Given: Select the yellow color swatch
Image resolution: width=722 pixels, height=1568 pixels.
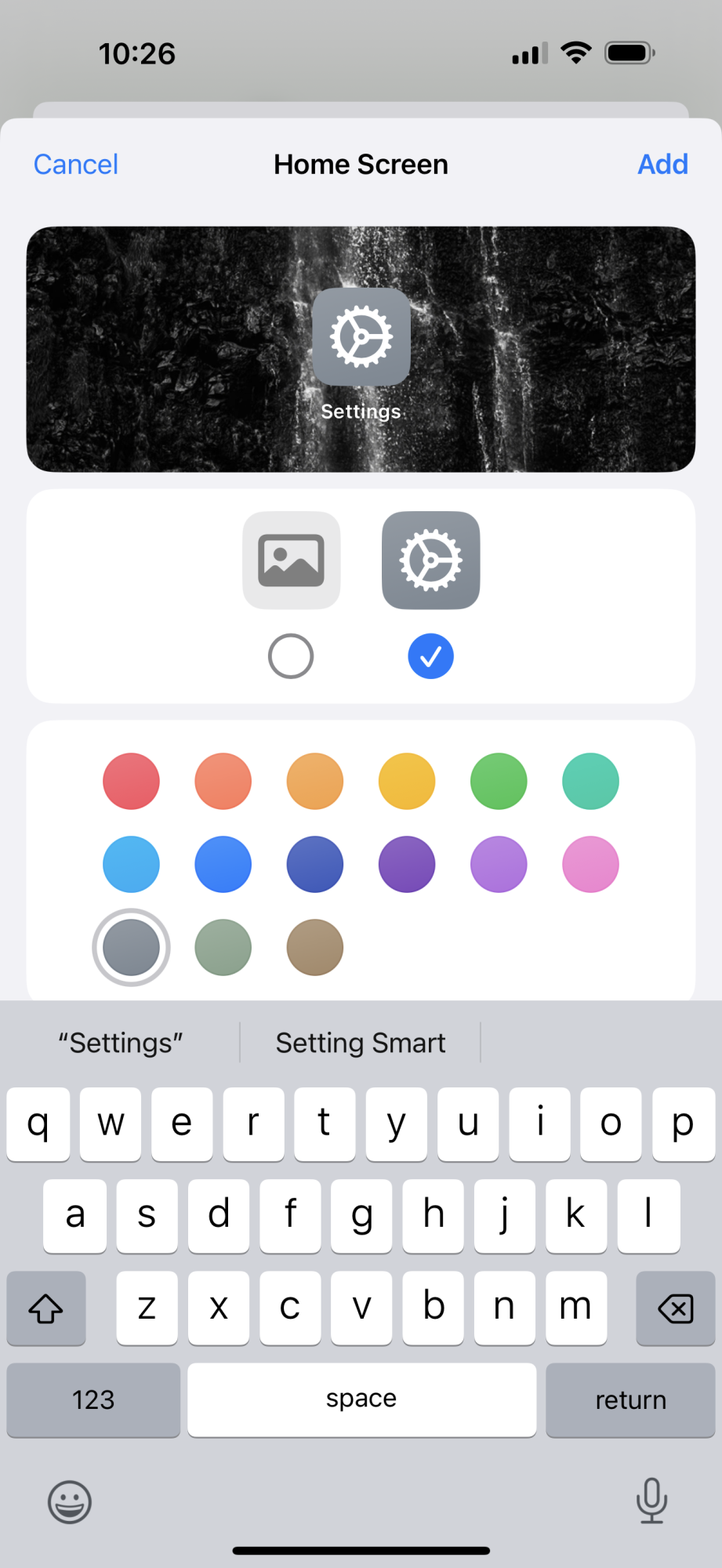Looking at the screenshot, I should pyautogui.click(x=407, y=782).
